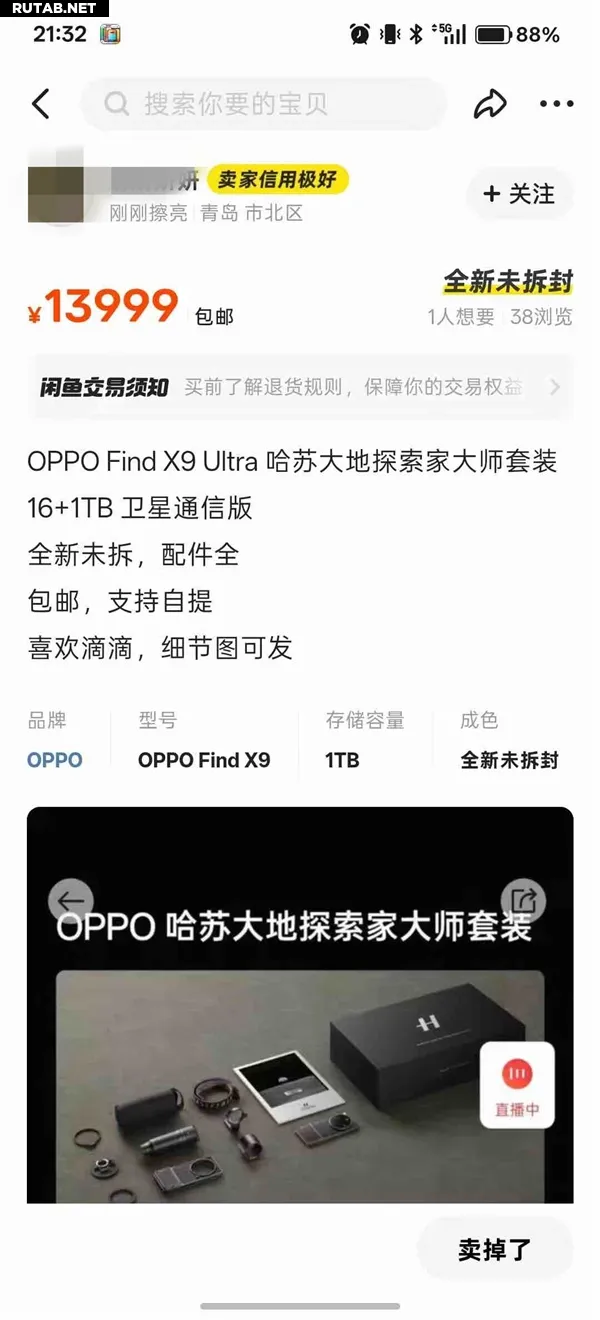Tap the 卖掉了 sold button
Viewport: 600px width, 1320px height.
pyautogui.click(x=495, y=1249)
